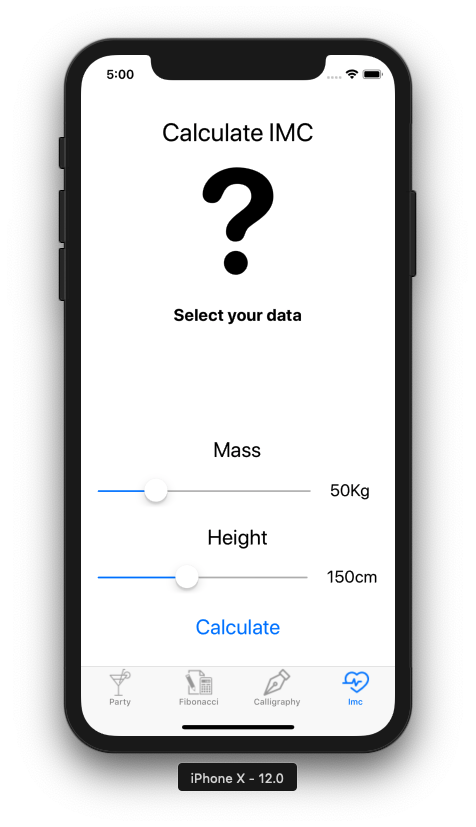The width and height of the screenshot is (476, 827).
Task: Switch to the Party tab
Action: click(120, 688)
